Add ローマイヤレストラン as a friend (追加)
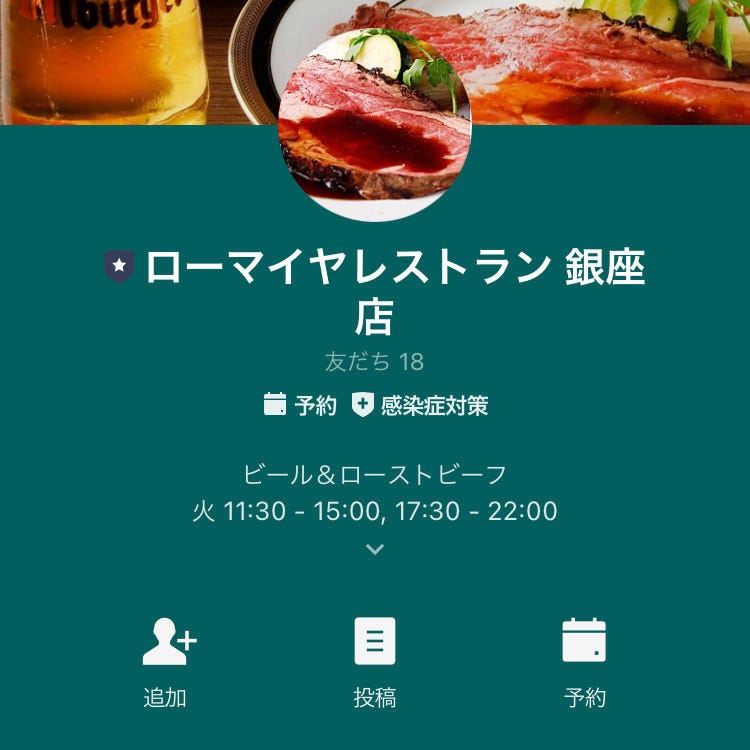The height and width of the screenshot is (750, 750). [x=166, y=661]
